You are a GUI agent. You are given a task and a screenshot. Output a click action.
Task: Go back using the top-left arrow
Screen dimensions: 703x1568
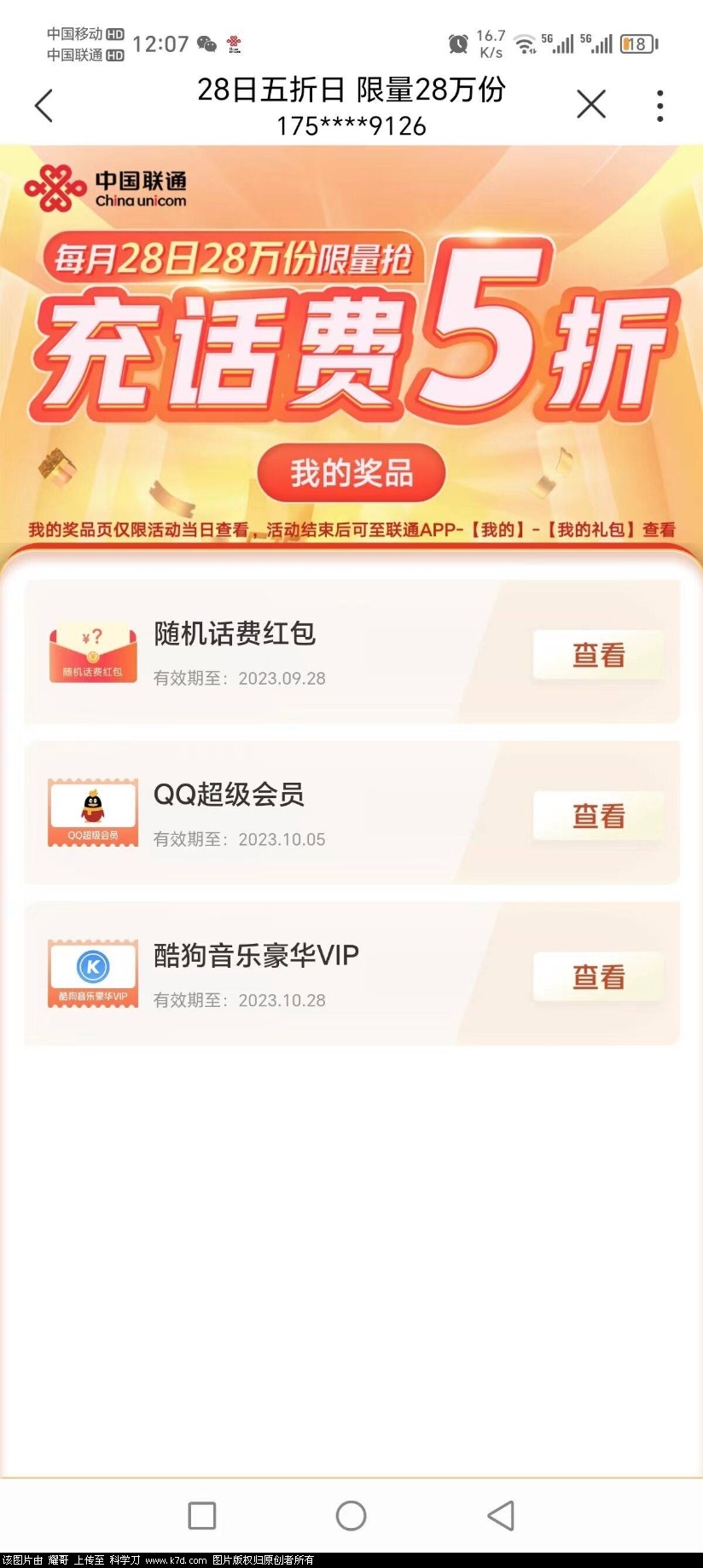click(x=44, y=106)
